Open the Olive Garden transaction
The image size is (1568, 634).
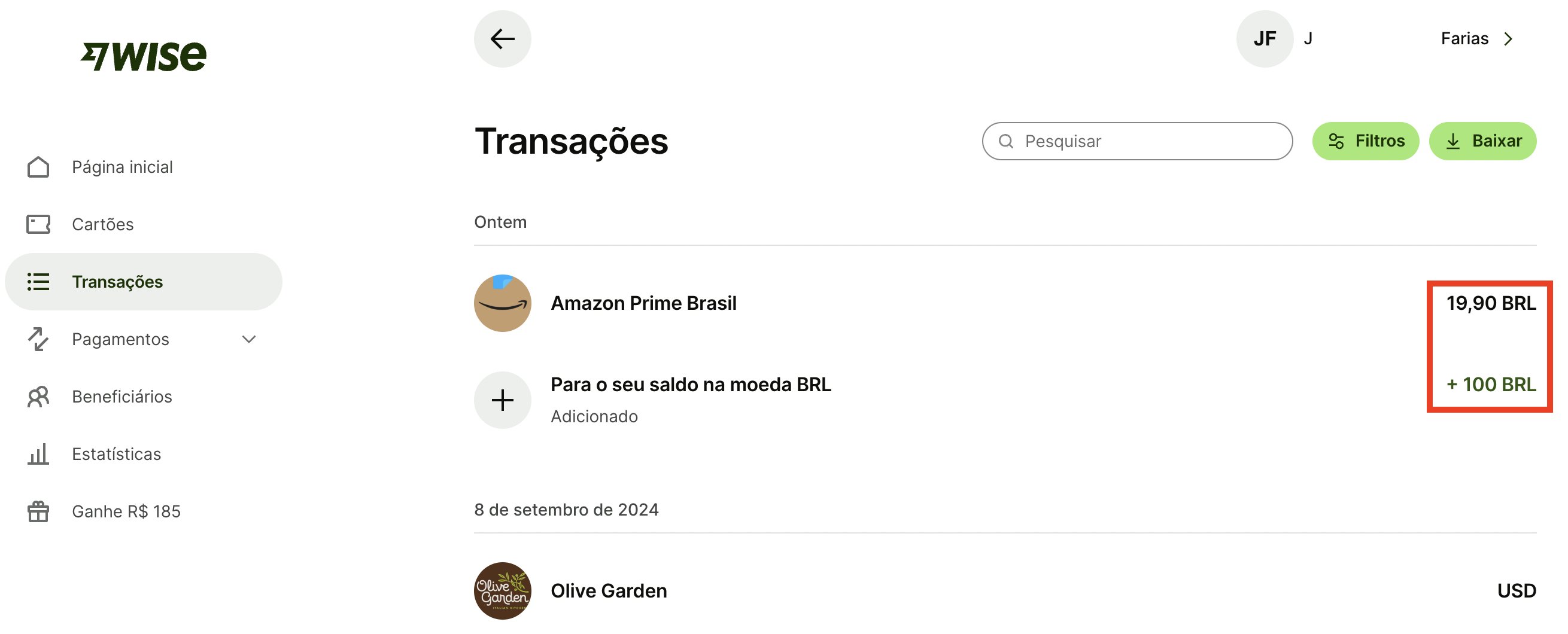[609, 591]
